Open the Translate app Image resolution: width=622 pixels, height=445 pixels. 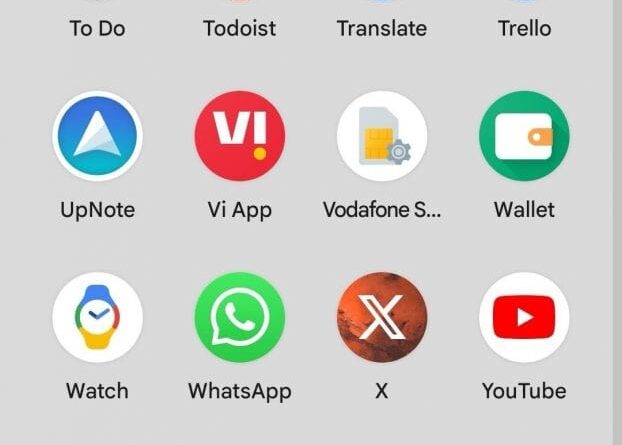[x=381, y=27]
